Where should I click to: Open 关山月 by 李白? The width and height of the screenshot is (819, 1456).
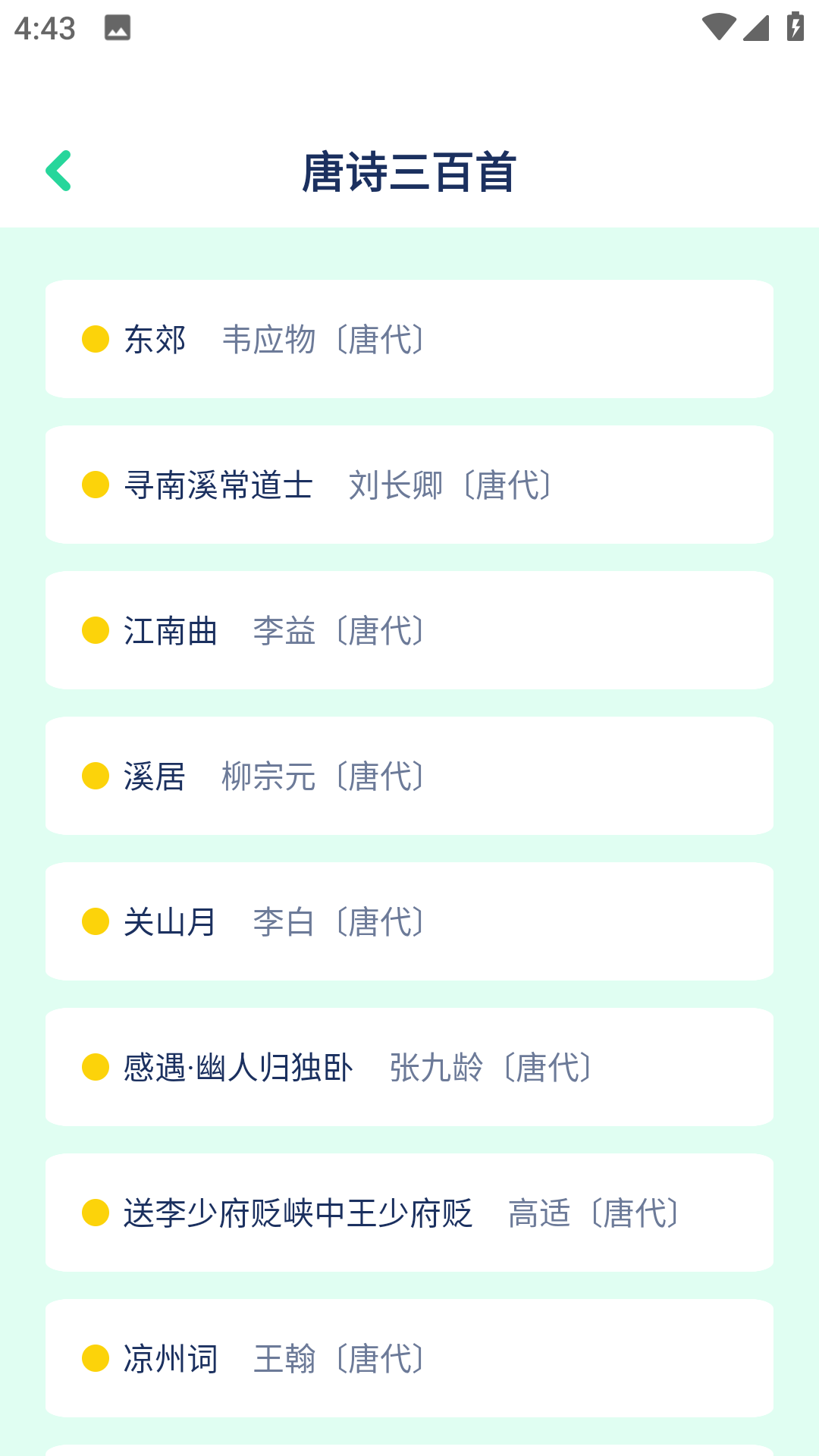pos(409,921)
